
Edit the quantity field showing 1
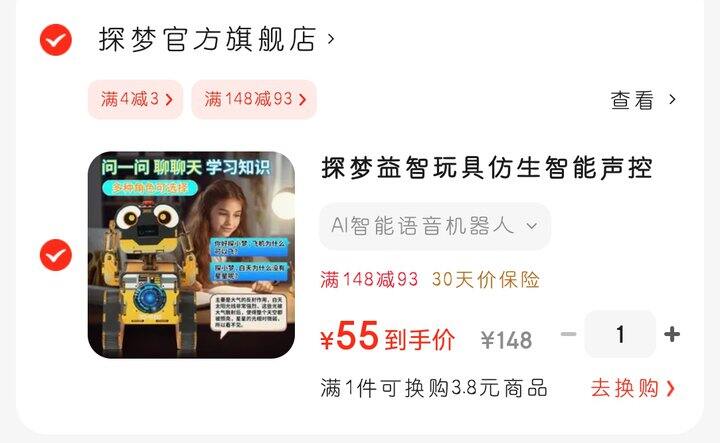point(620,334)
